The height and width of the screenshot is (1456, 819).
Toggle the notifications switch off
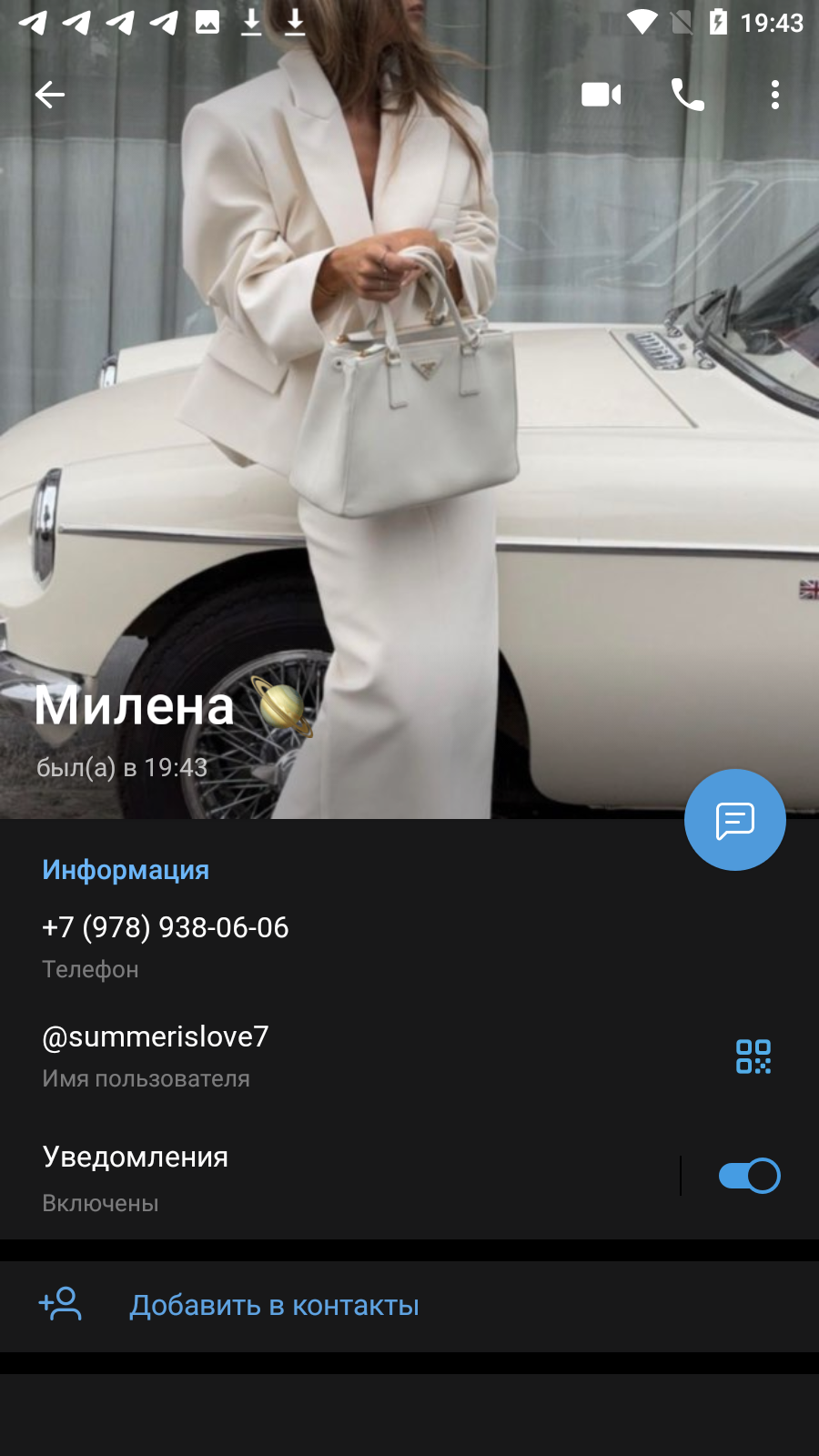pyautogui.click(x=749, y=1176)
